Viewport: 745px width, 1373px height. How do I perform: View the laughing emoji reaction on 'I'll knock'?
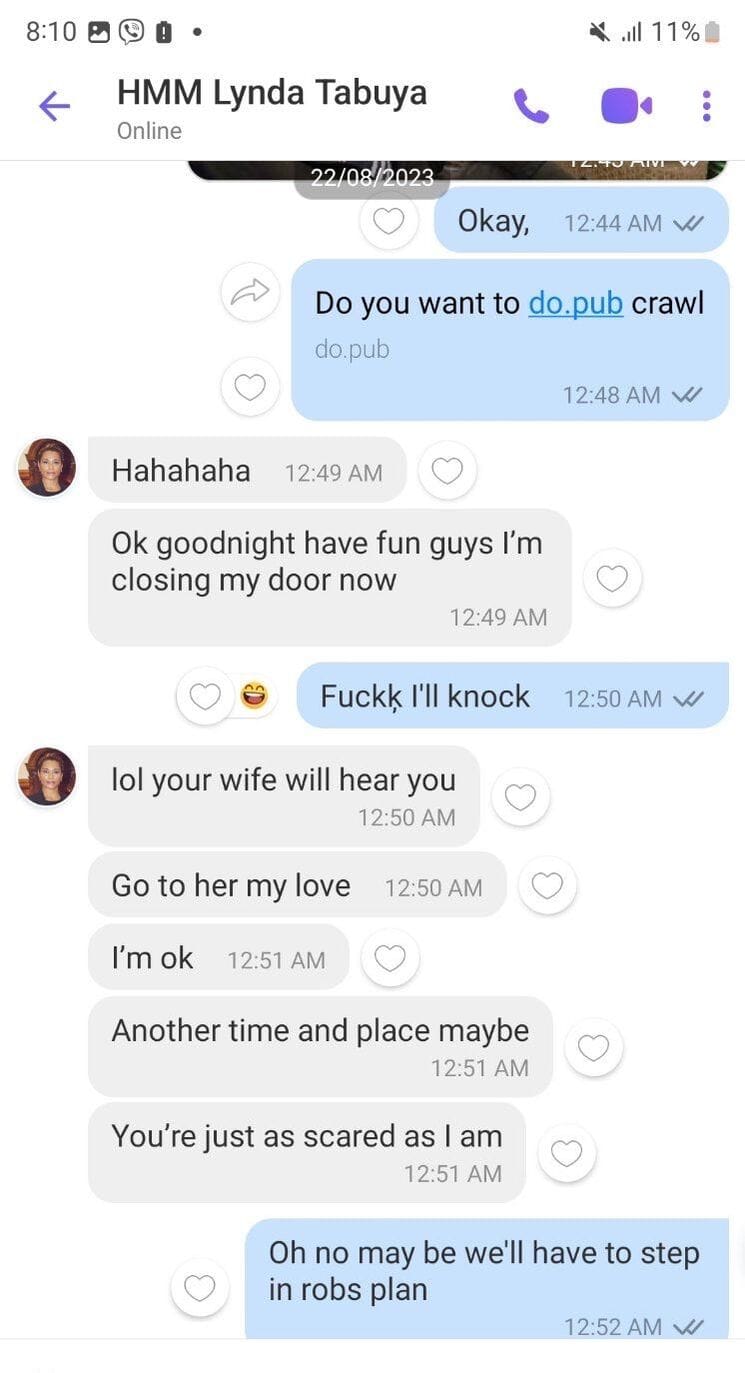pyautogui.click(x=256, y=696)
